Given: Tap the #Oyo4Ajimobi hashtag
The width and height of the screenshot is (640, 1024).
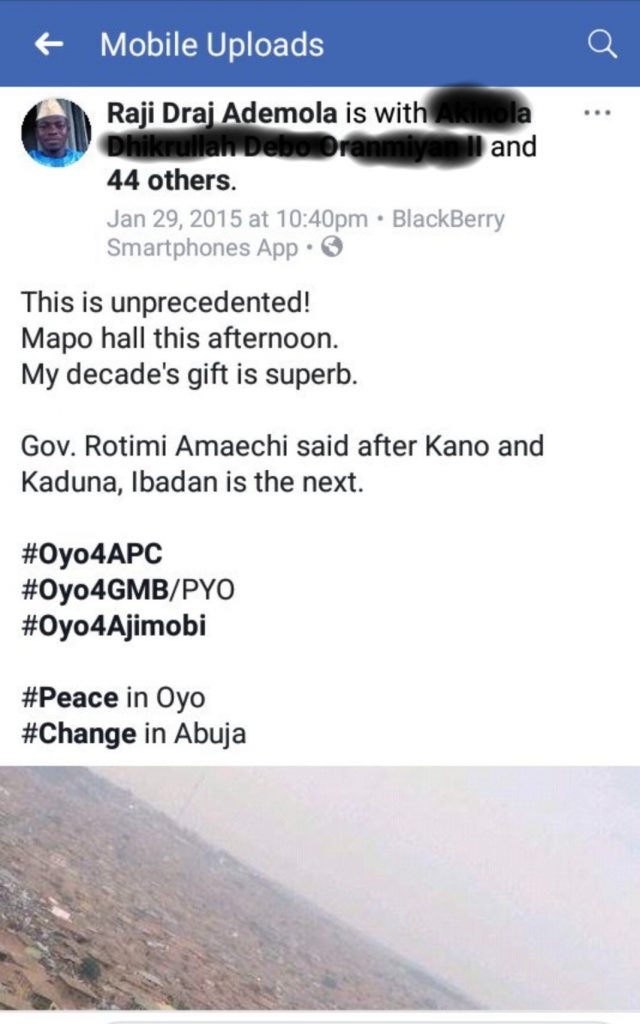Looking at the screenshot, I should [x=113, y=626].
